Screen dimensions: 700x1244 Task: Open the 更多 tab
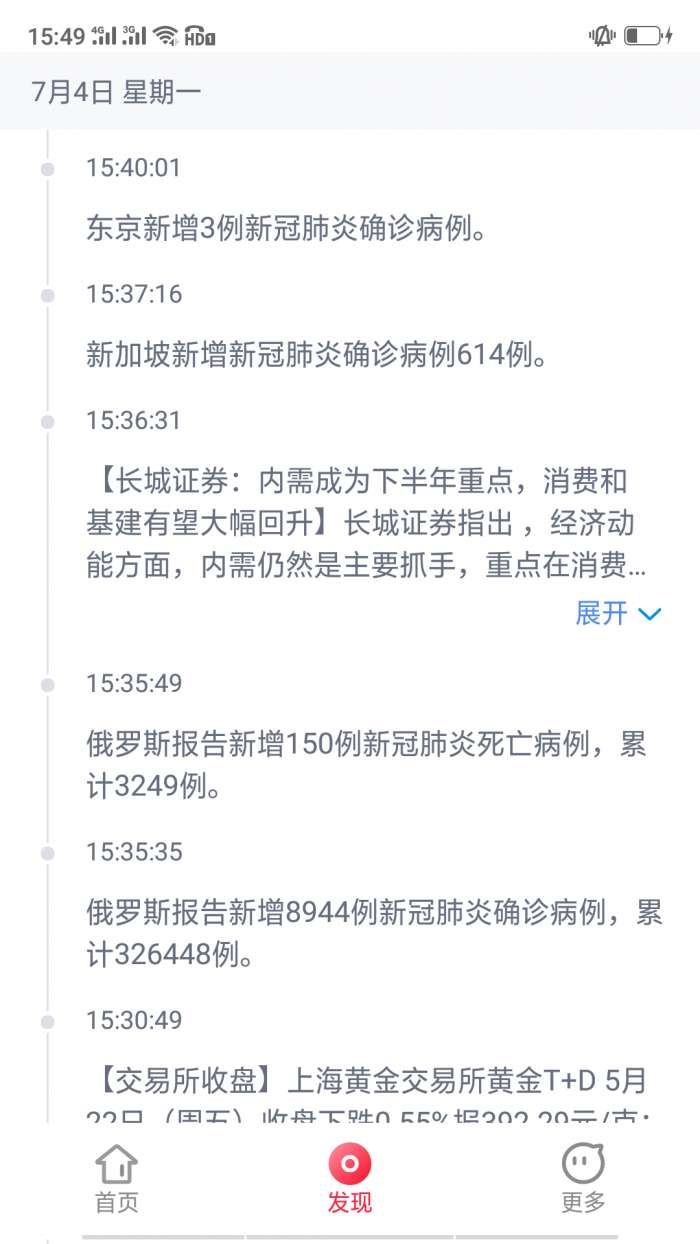click(x=582, y=1179)
